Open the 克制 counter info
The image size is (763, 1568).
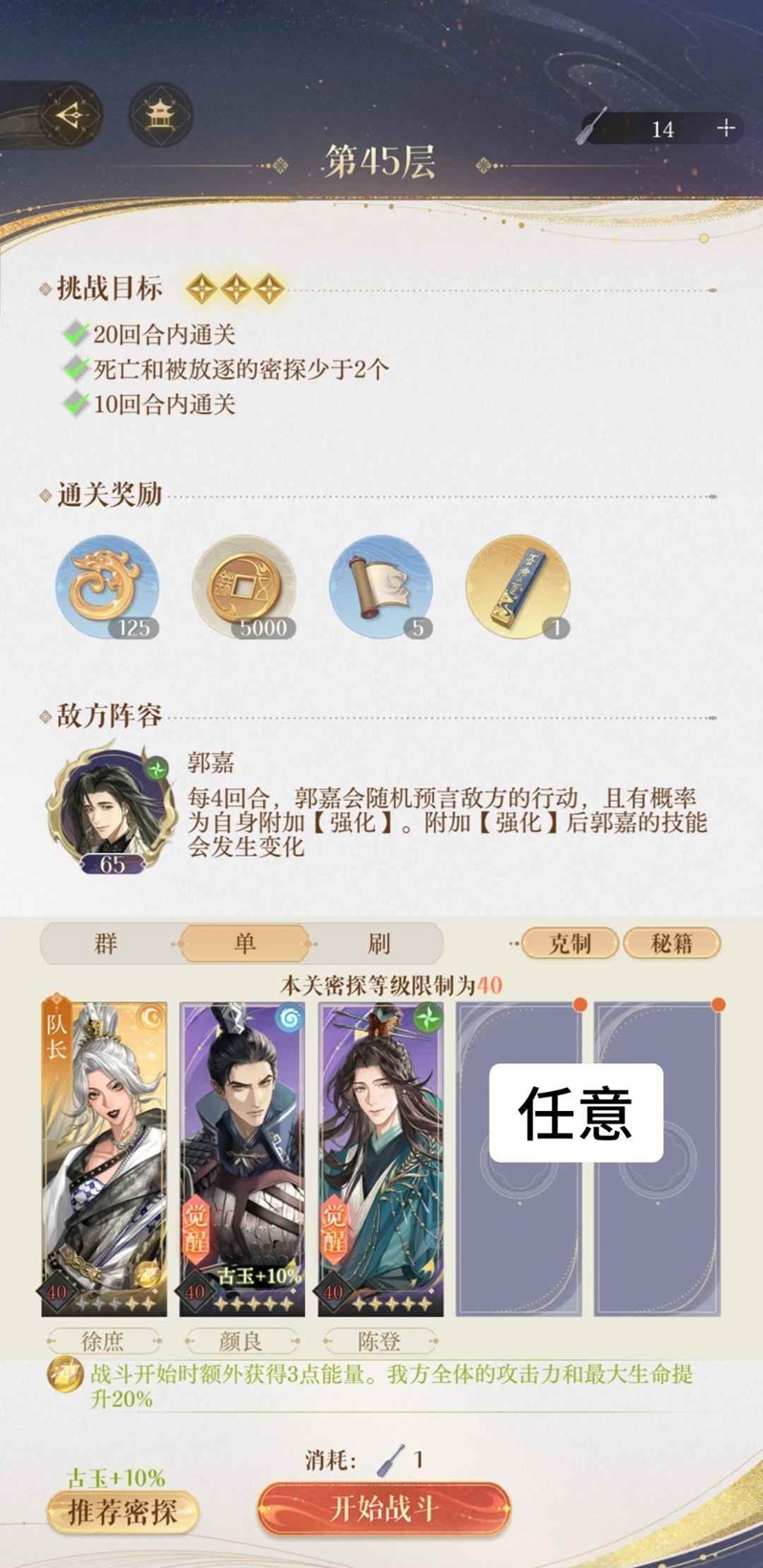pos(570,944)
